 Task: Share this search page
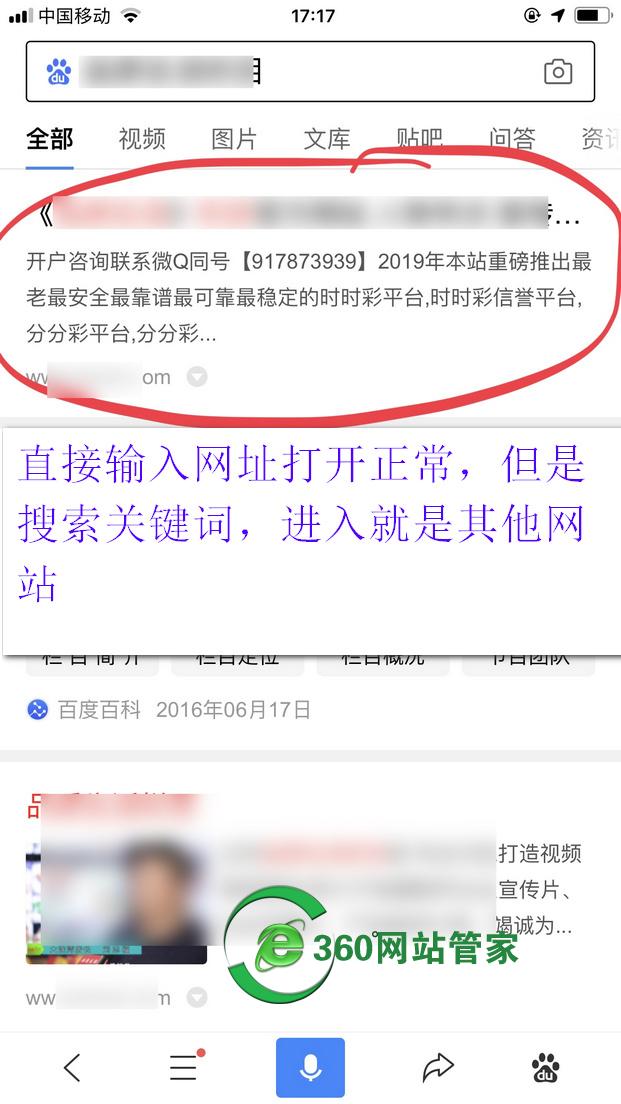tap(438, 1067)
